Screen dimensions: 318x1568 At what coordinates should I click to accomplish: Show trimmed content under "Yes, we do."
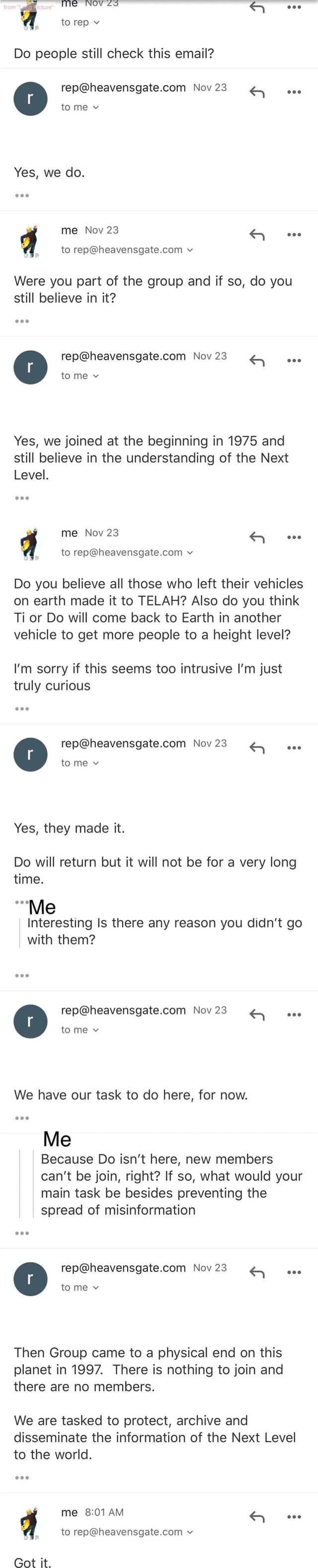[x=22, y=196]
